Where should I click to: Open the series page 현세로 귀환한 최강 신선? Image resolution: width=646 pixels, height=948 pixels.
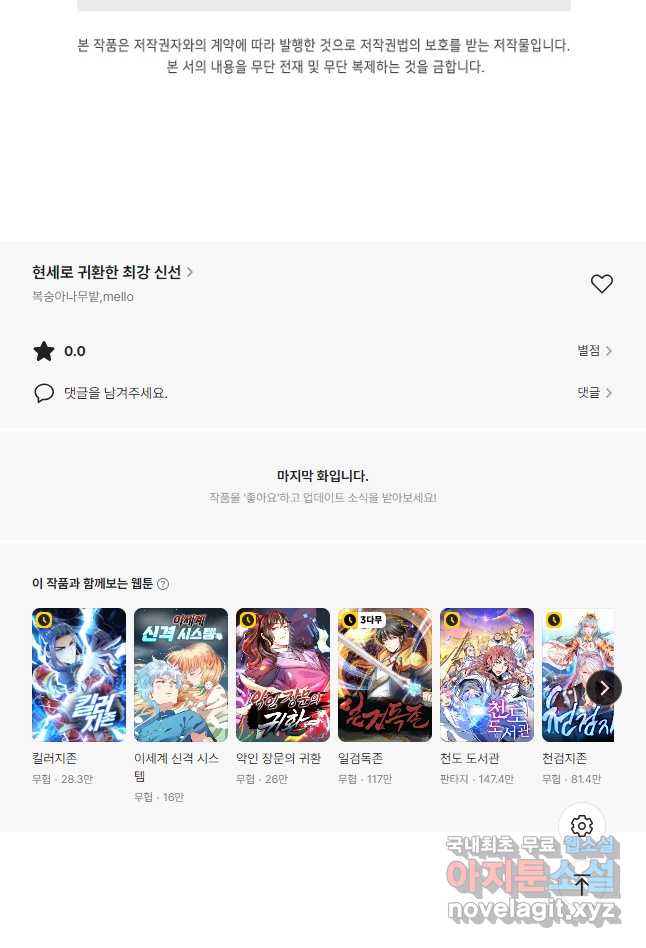[x=112, y=272]
